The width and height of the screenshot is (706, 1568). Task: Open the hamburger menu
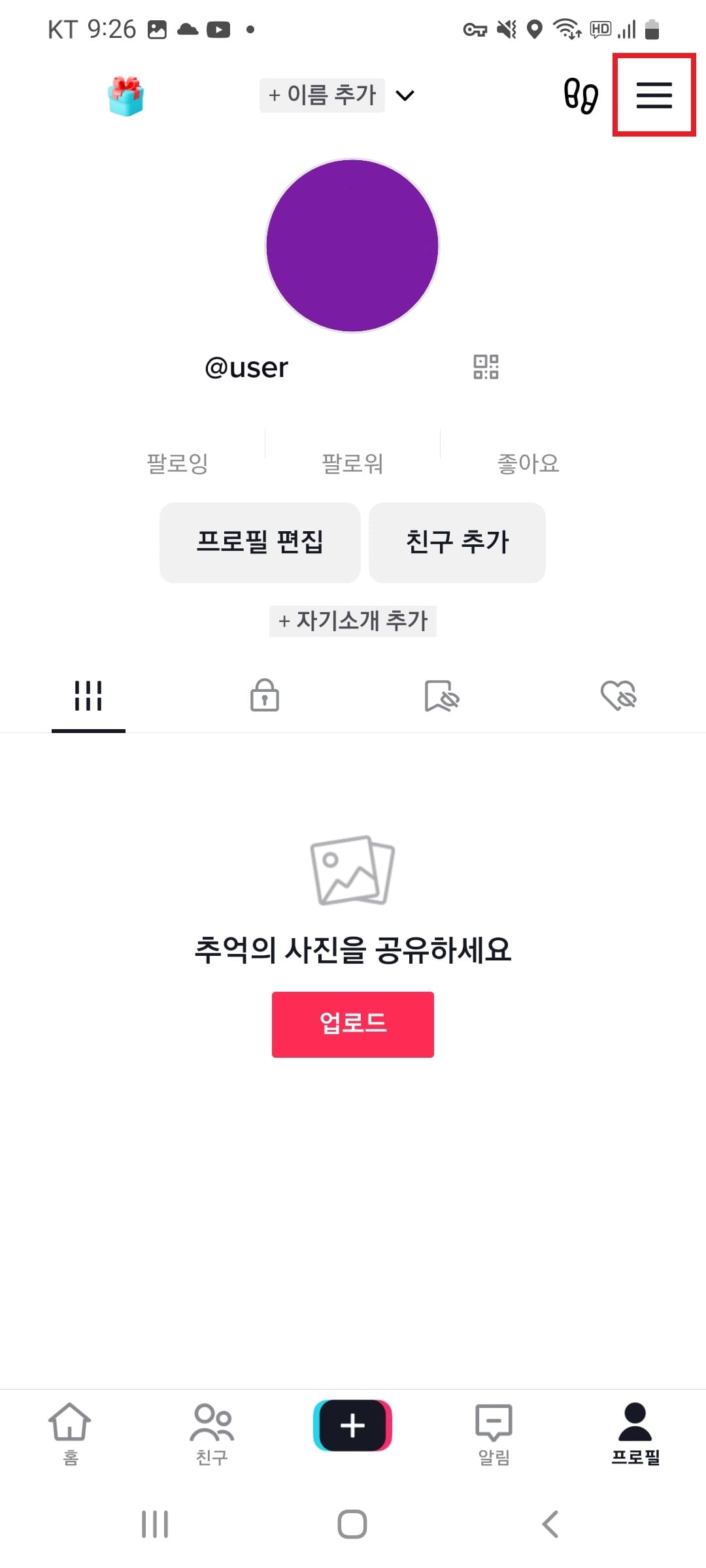(653, 96)
